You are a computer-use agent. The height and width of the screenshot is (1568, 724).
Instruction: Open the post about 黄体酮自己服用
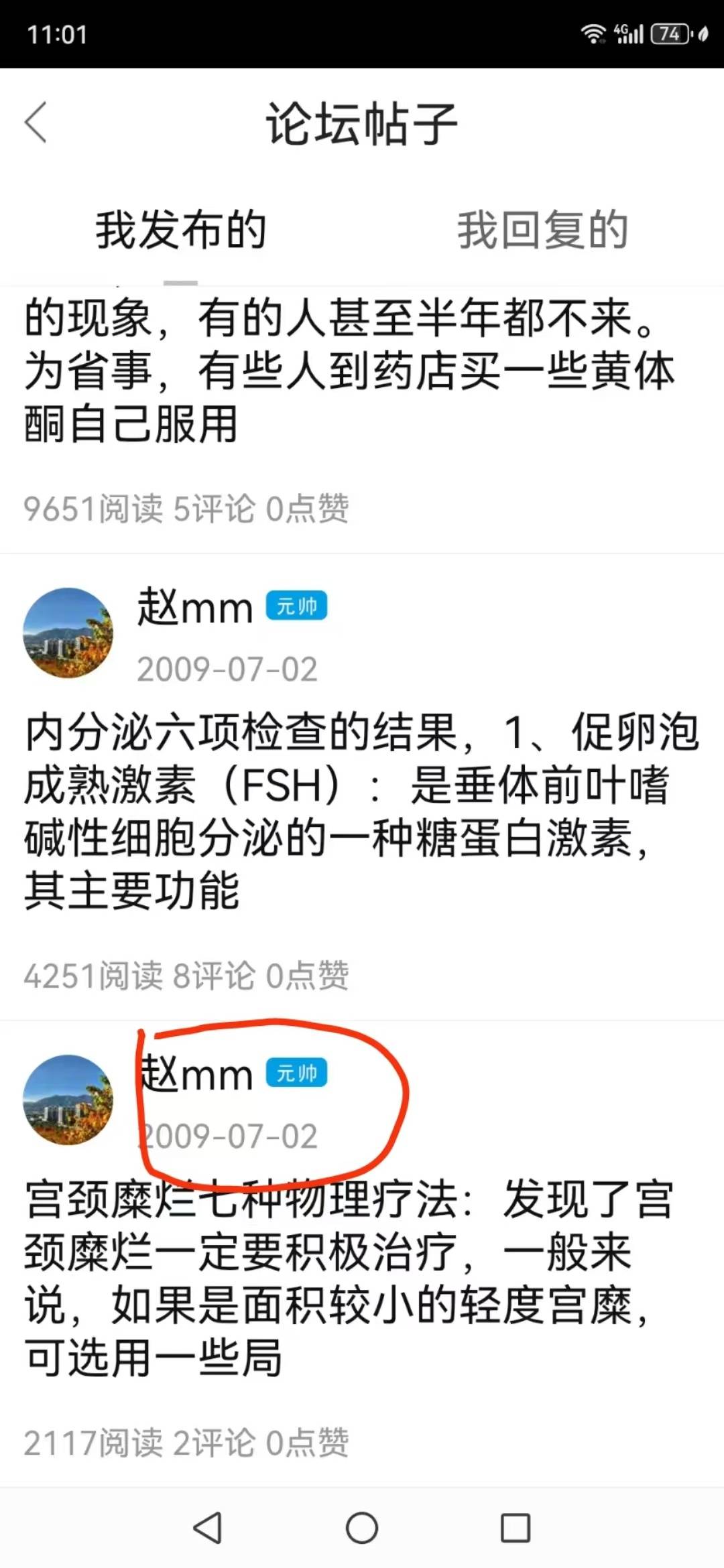[349, 371]
